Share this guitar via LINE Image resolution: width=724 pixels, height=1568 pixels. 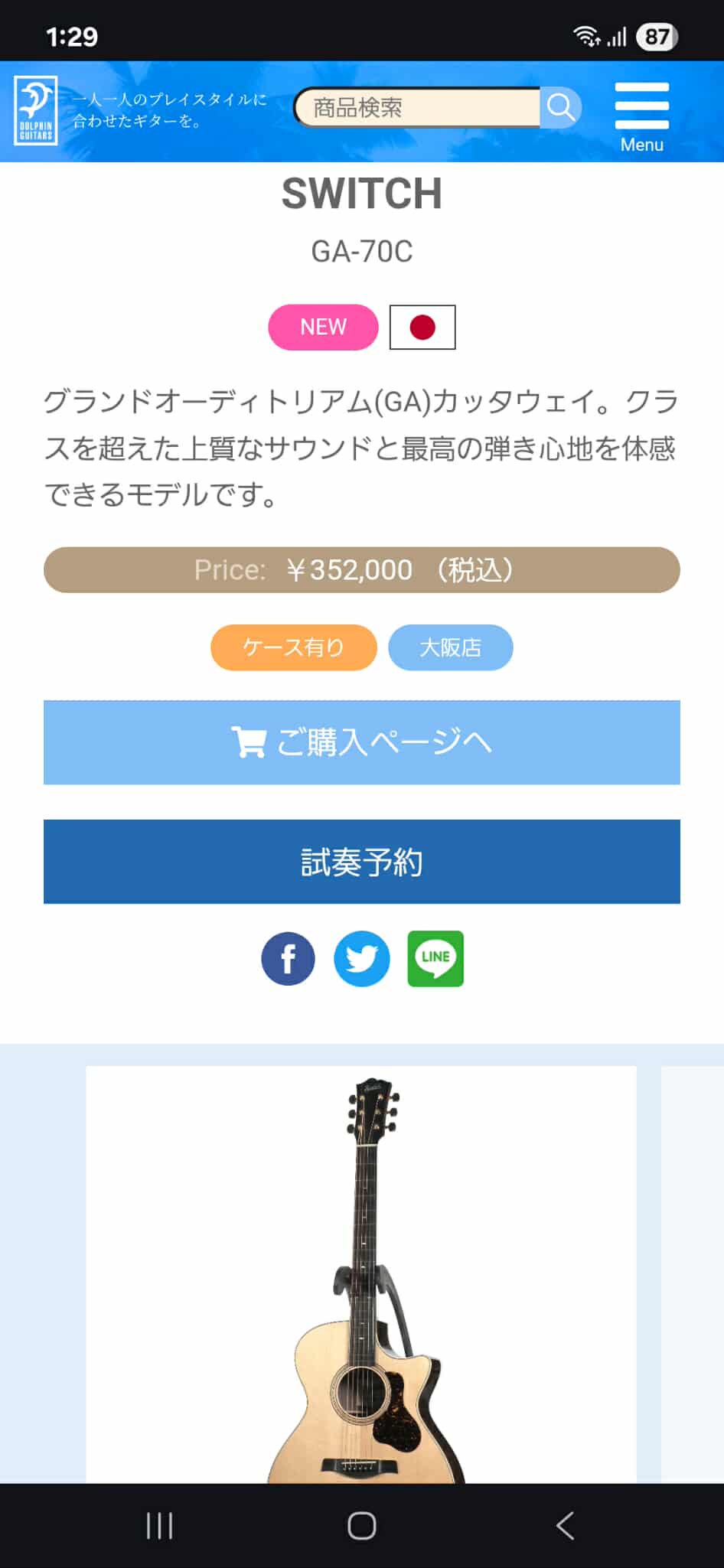pyautogui.click(x=435, y=958)
